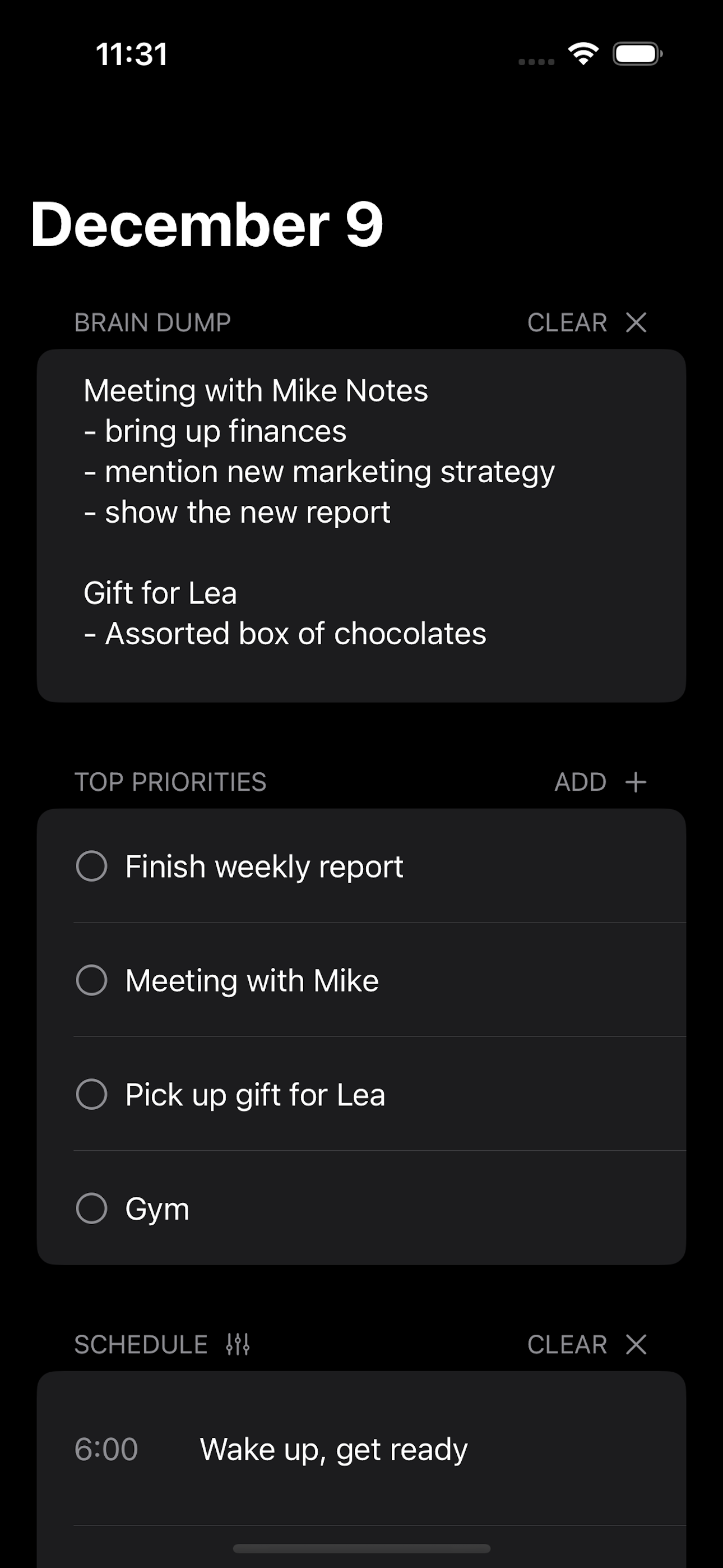Viewport: 723px width, 1568px height.
Task: Tap the battery indicator icon
Action: (x=637, y=54)
